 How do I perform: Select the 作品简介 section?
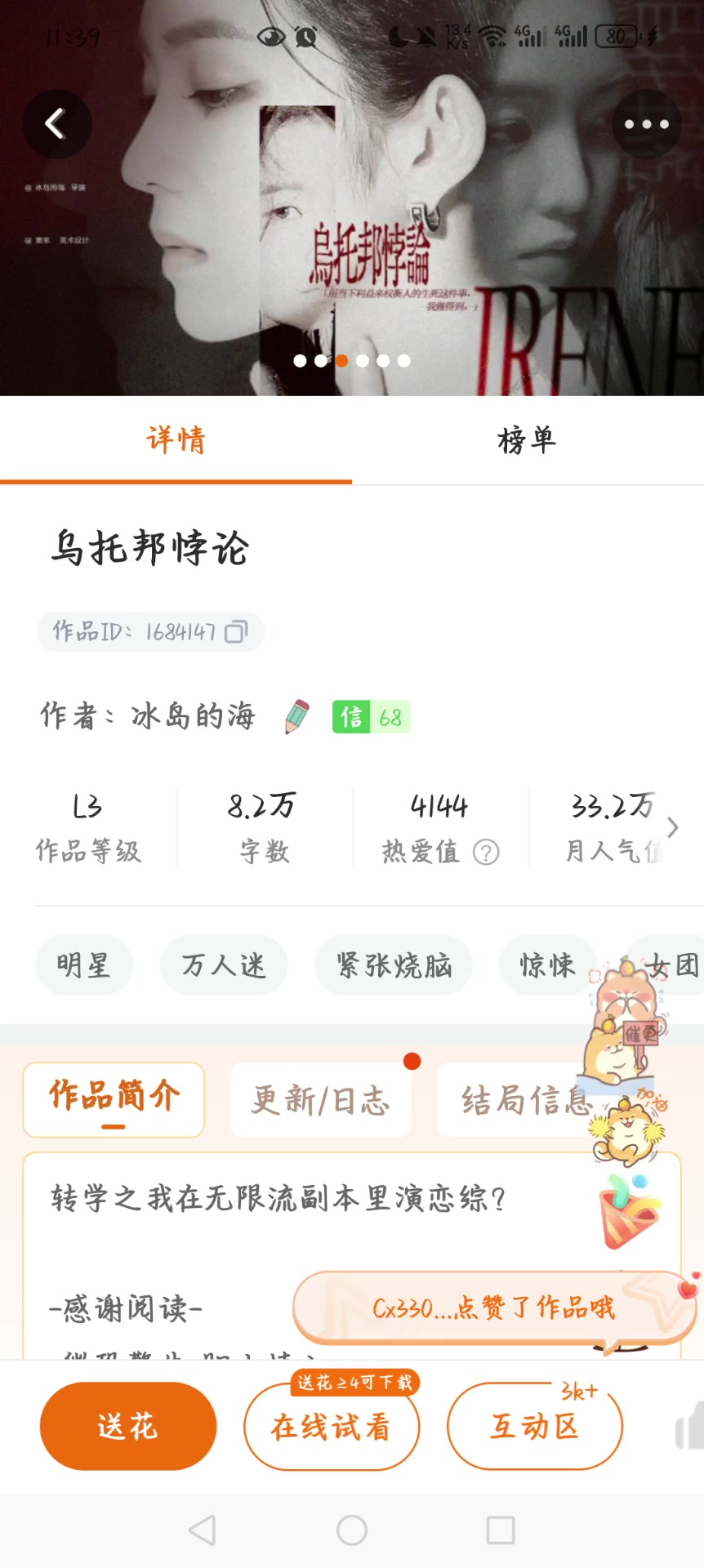coord(114,1098)
